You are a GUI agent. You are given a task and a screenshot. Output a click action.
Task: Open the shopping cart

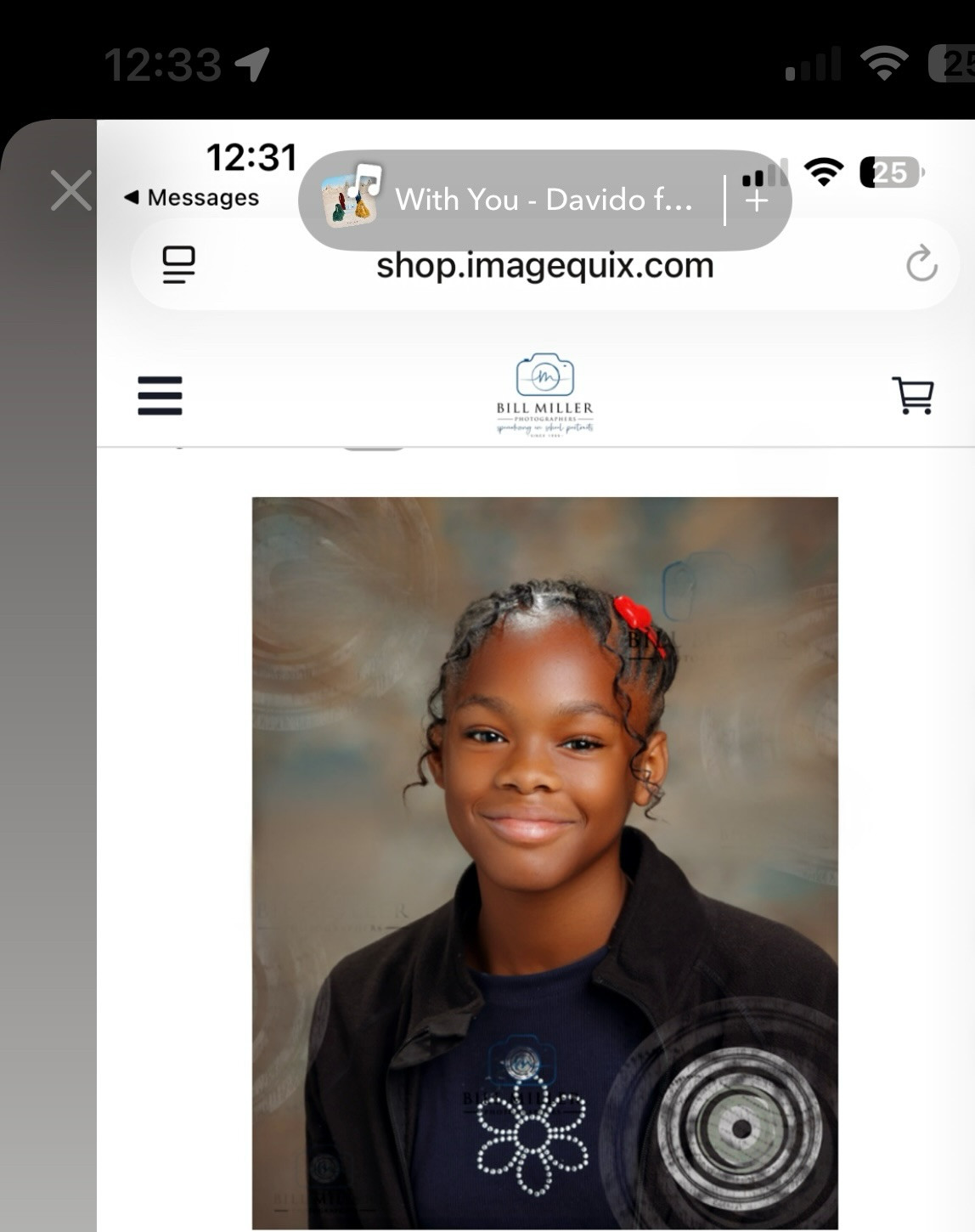pos(913,396)
